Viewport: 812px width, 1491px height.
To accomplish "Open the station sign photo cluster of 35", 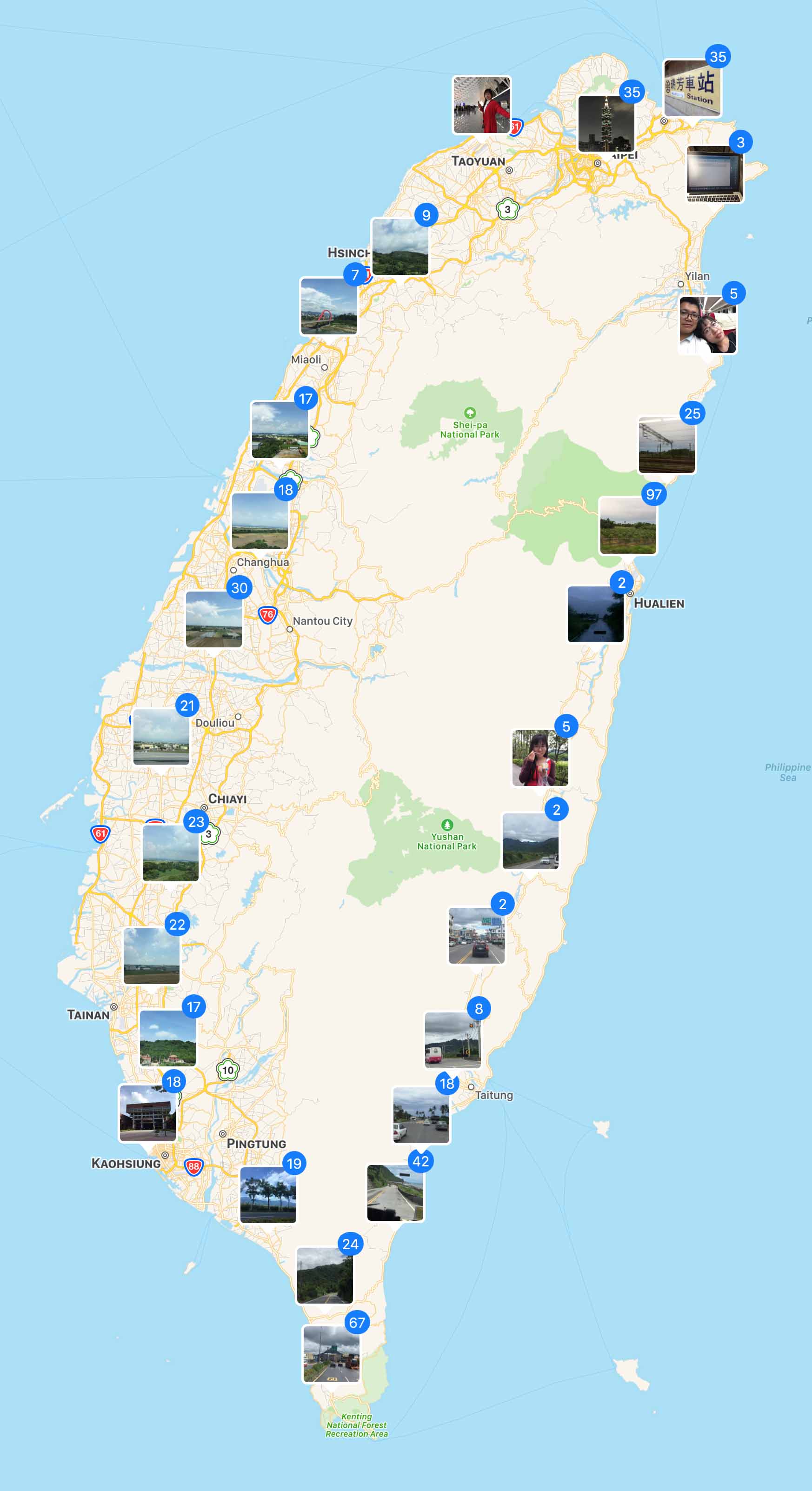I will tap(692, 88).
